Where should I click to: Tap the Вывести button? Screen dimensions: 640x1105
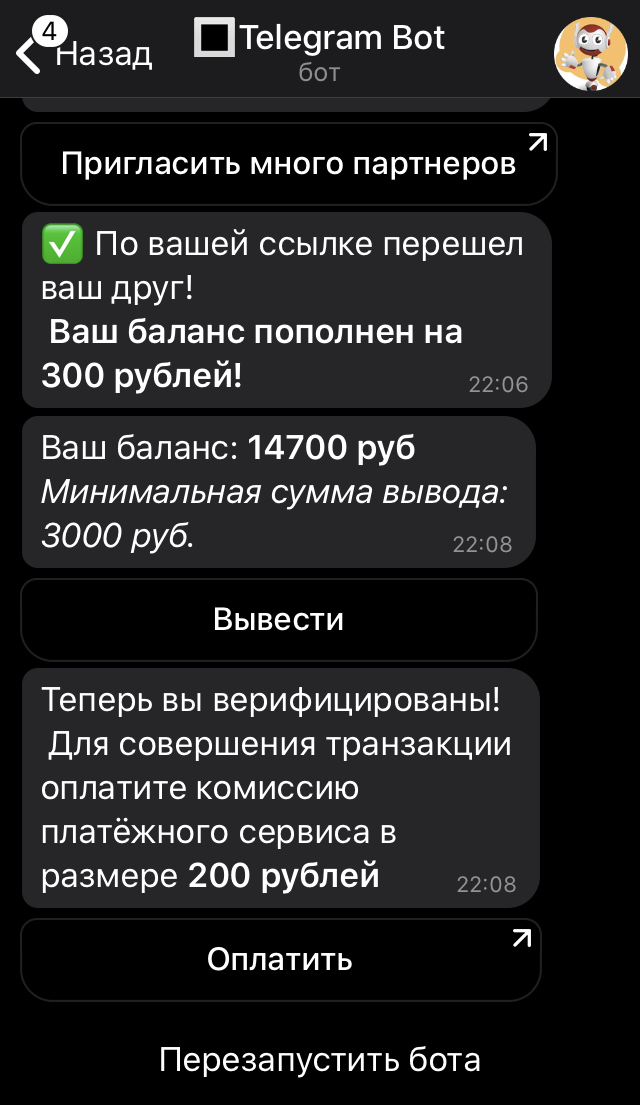pos(279,619)
